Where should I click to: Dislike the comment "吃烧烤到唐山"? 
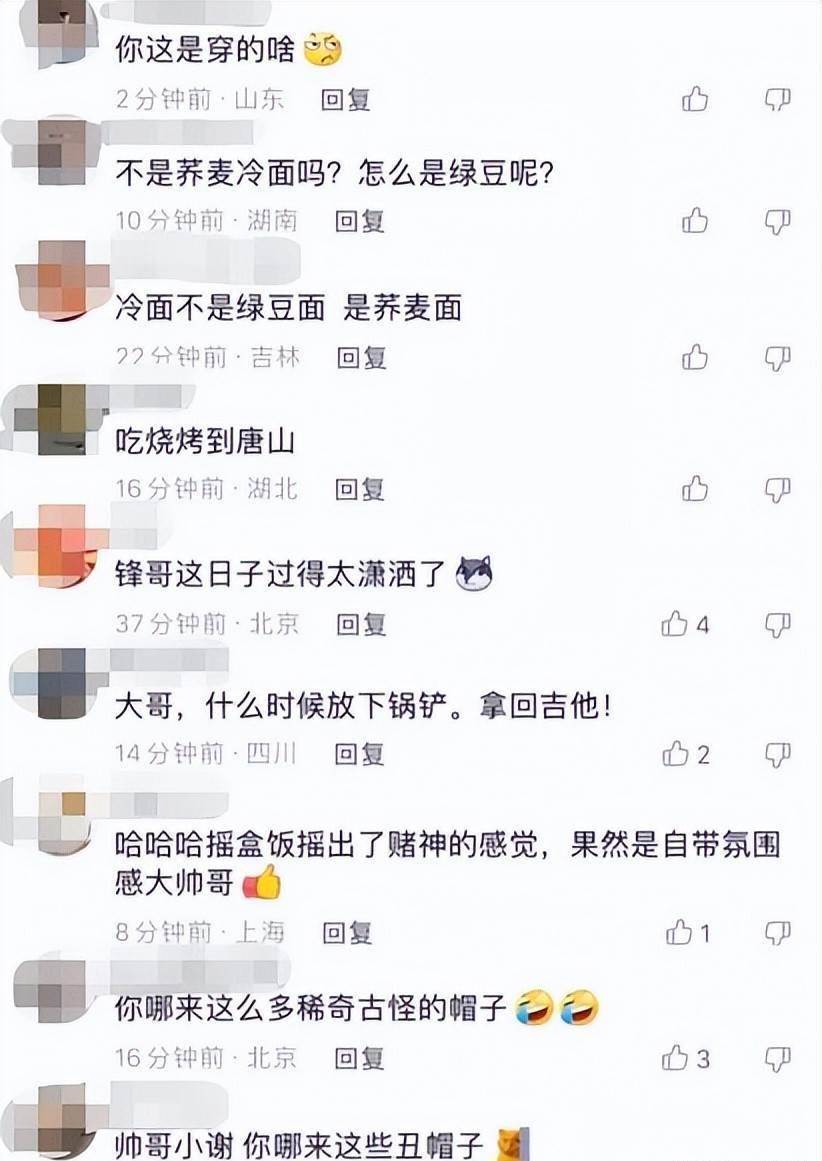click(x=777, y=489)
